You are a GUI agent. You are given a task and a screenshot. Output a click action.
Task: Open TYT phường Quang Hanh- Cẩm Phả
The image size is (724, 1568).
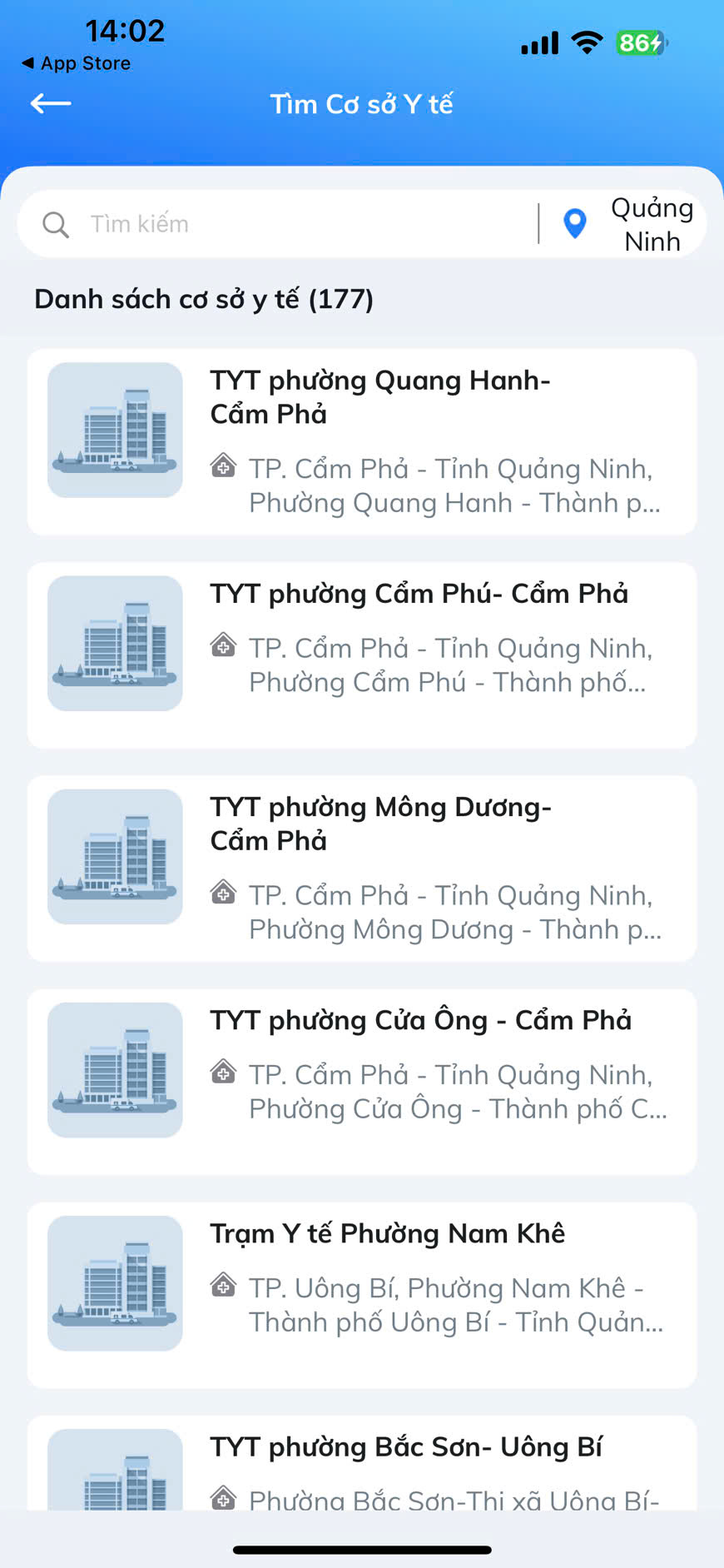coord(362,441)
